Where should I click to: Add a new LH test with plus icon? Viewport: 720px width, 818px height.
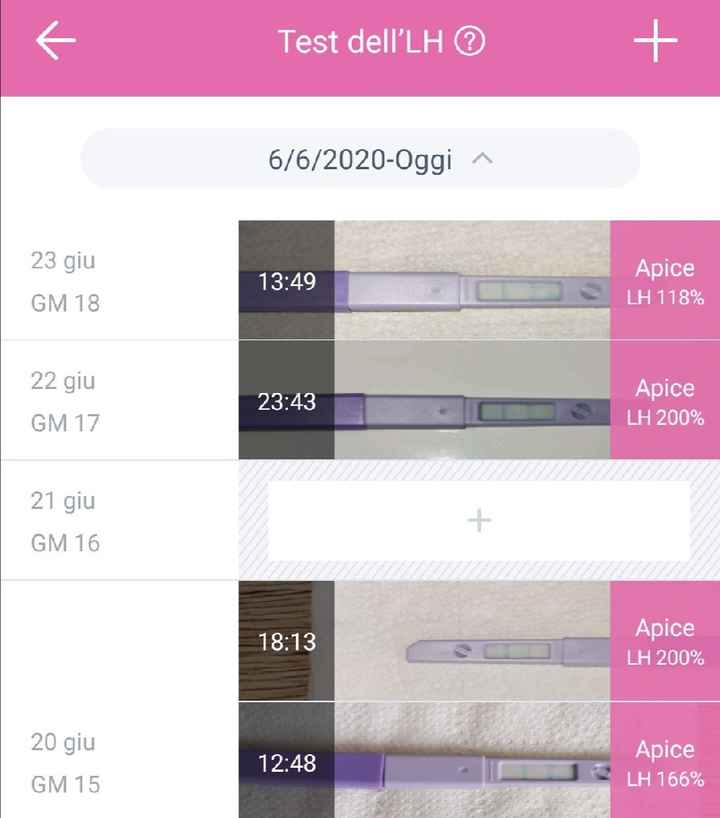click(655, 42)
